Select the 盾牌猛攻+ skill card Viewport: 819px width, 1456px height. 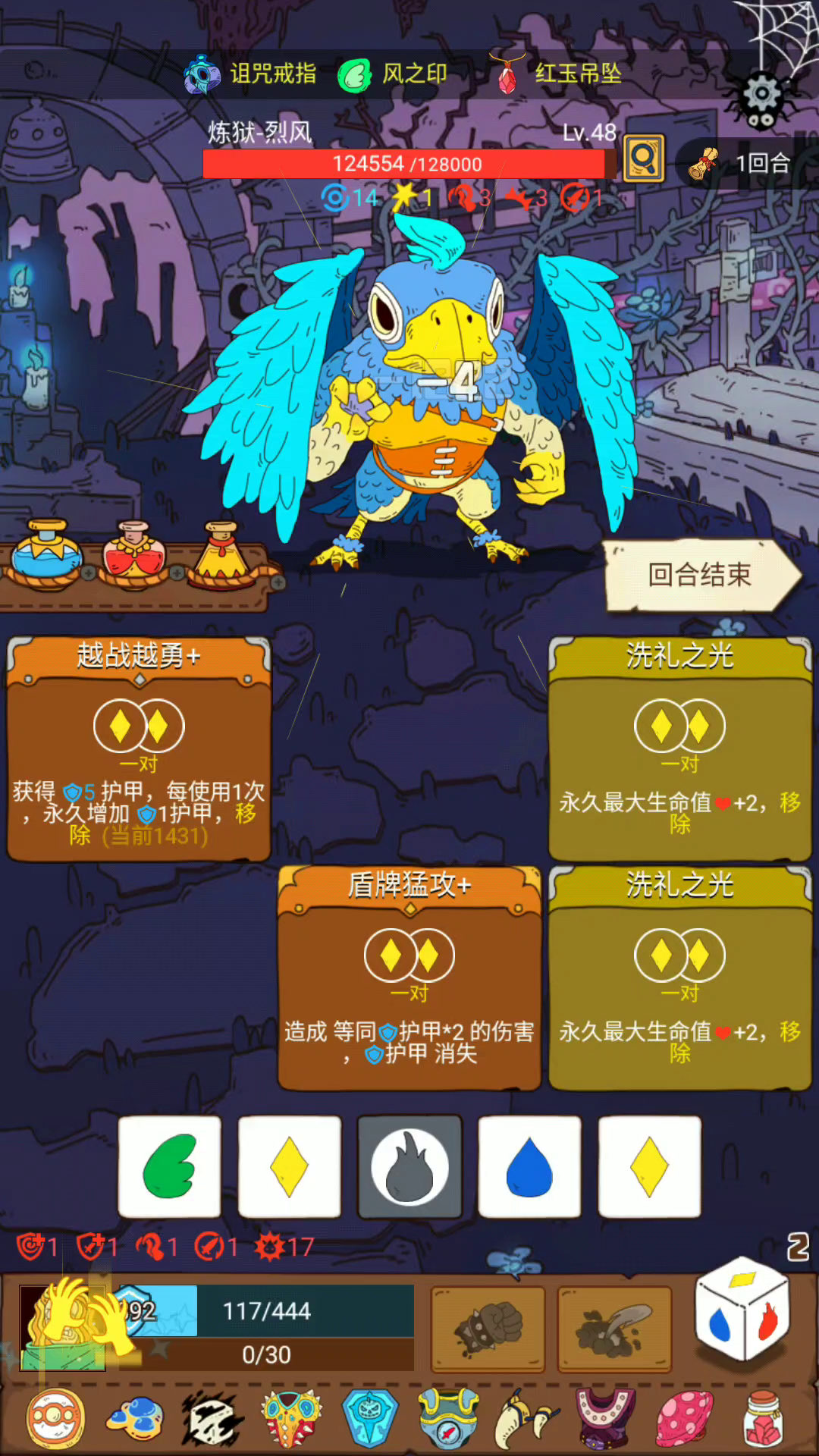(x=409, y=977)
